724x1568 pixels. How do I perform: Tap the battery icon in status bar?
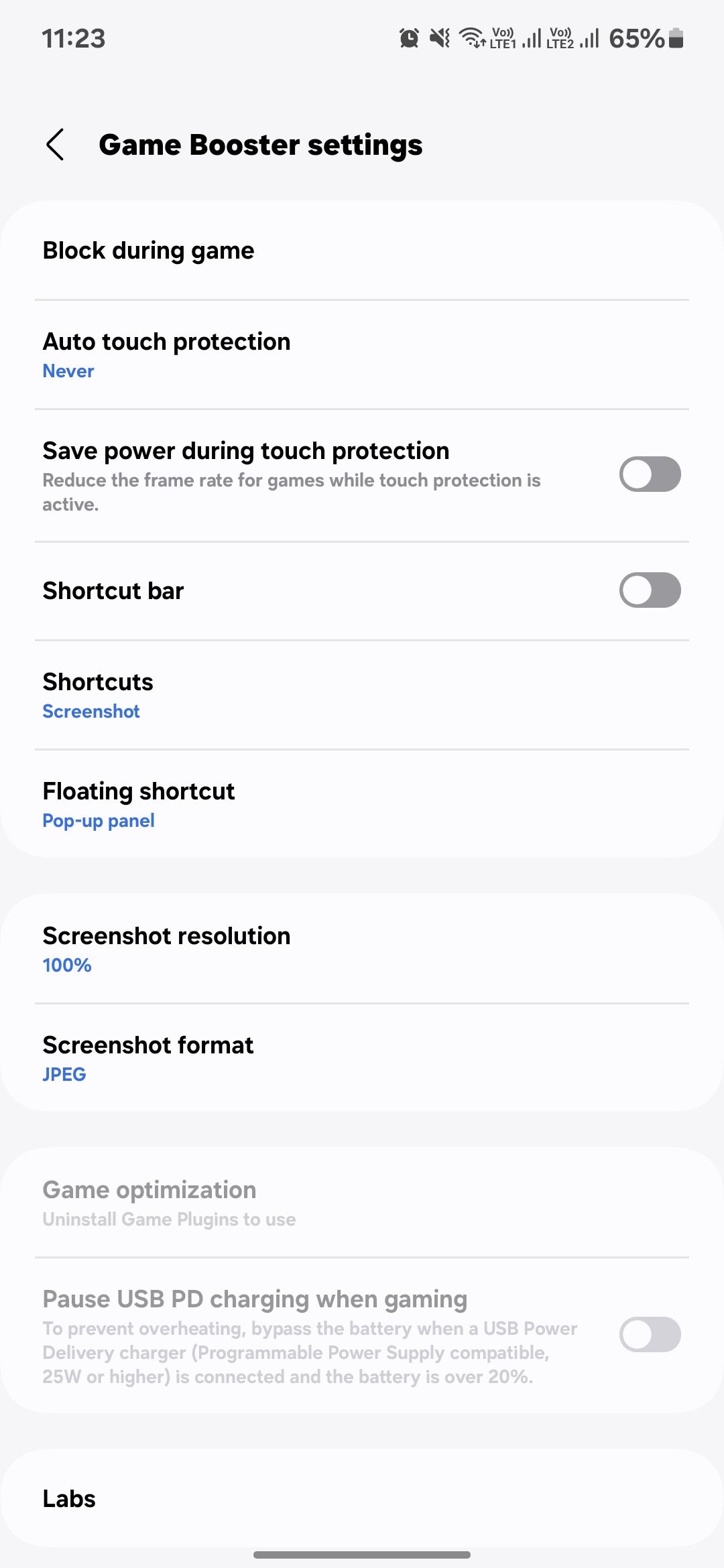[x=675, y=39]
